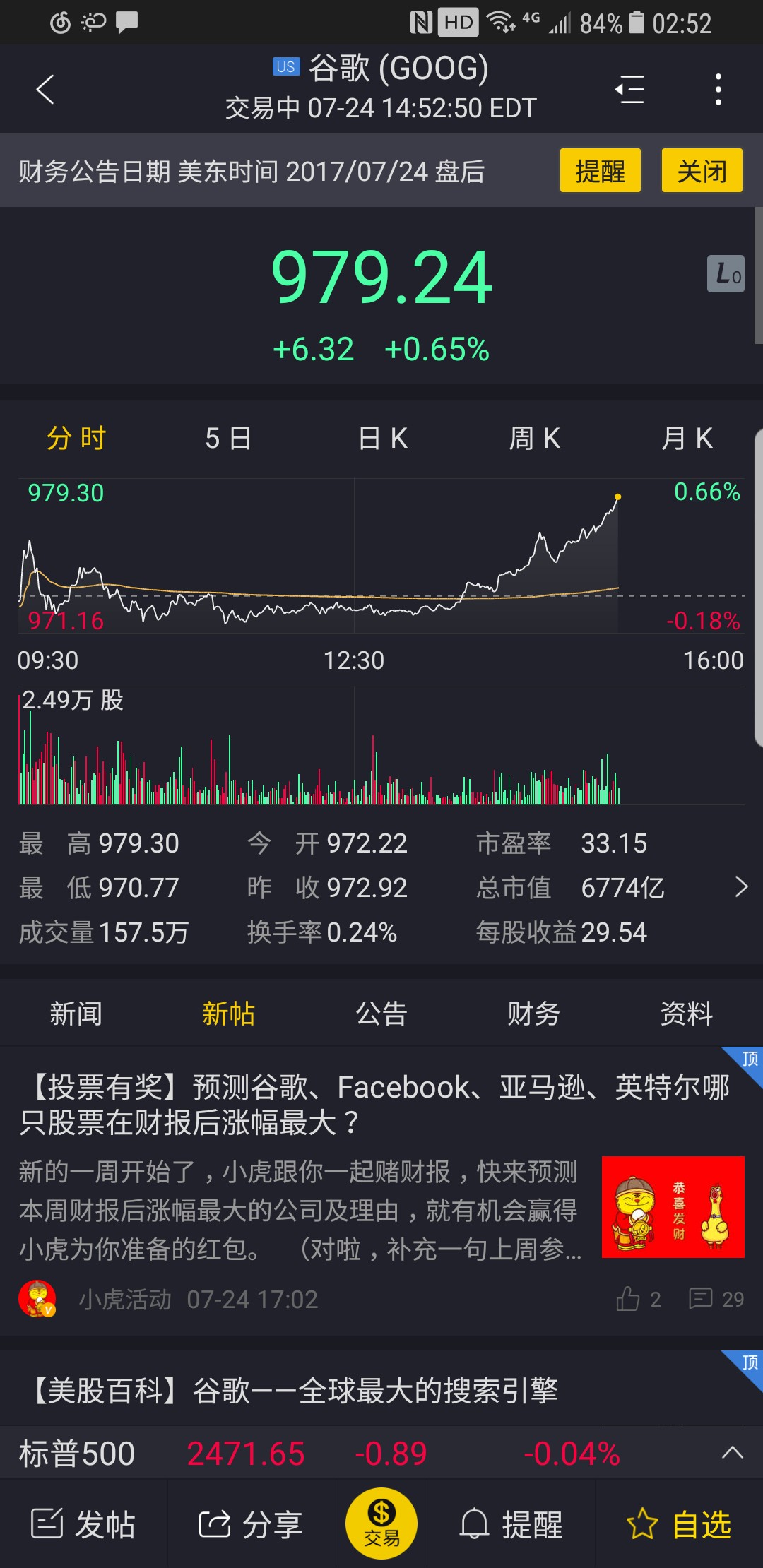Go back using the top-left arrow
This screenshot has height=1568, width=763.
[45, 90]
